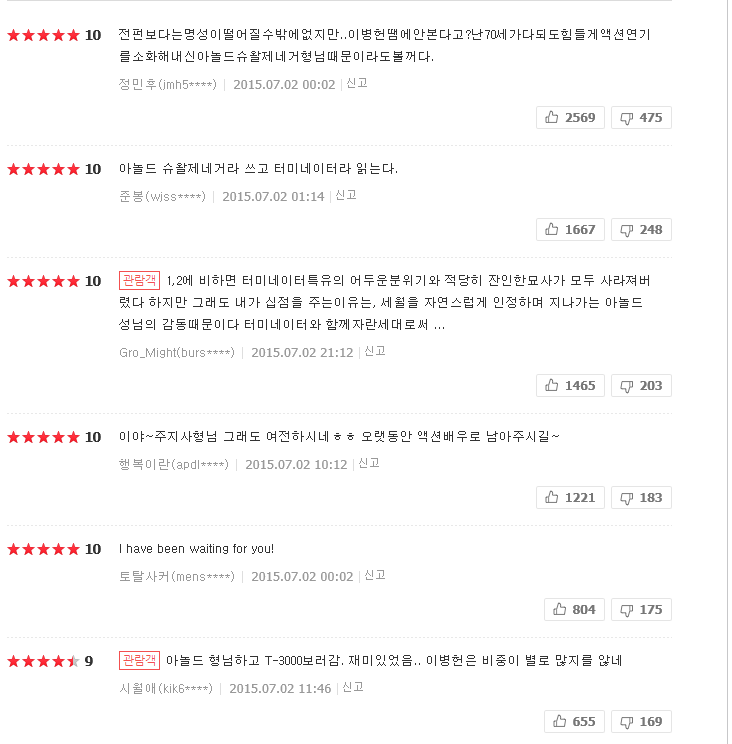Upvote 행복이란's review with 1221 likes
The width and height of the screenshot is (732, 744).
(x=570, y=498)
